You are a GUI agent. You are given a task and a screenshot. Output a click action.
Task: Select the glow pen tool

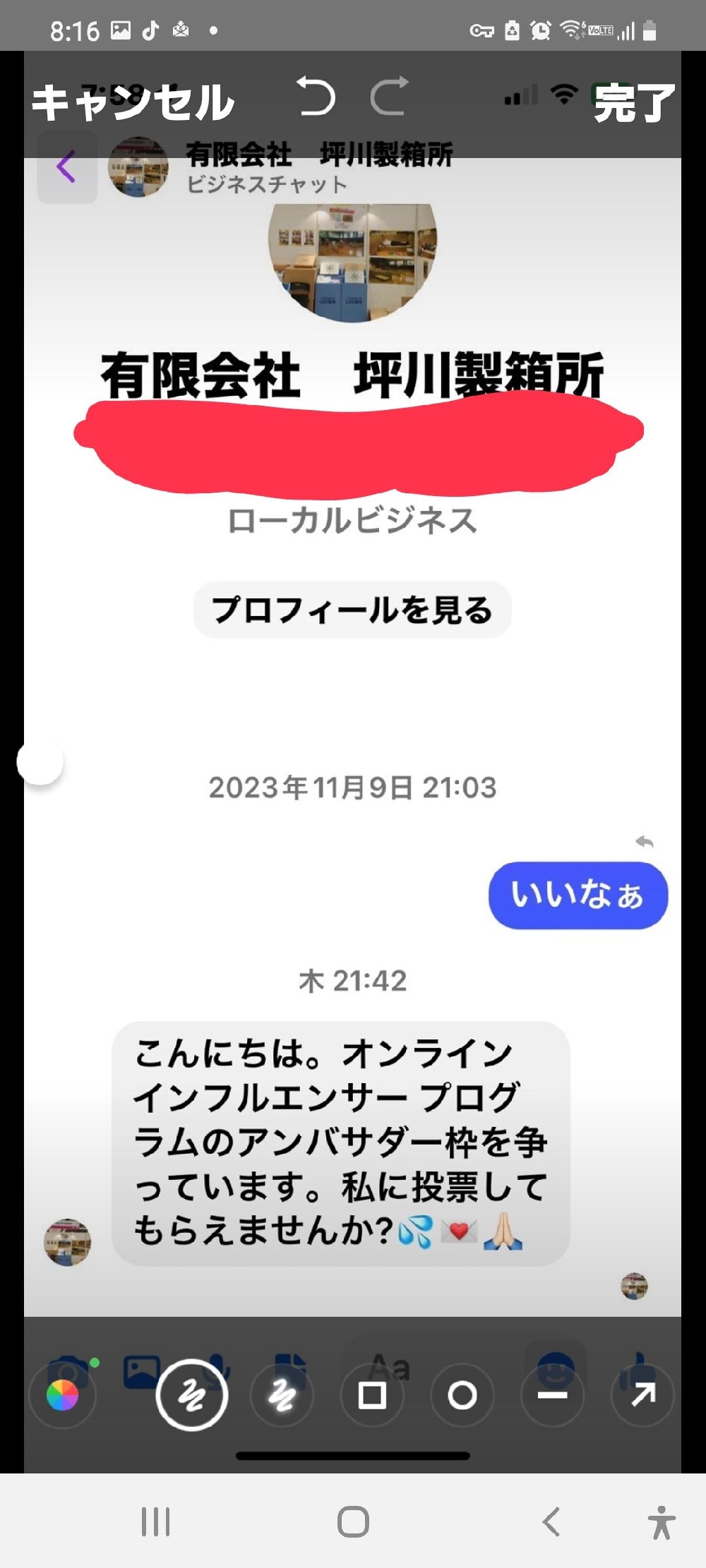pos(282,1394)
